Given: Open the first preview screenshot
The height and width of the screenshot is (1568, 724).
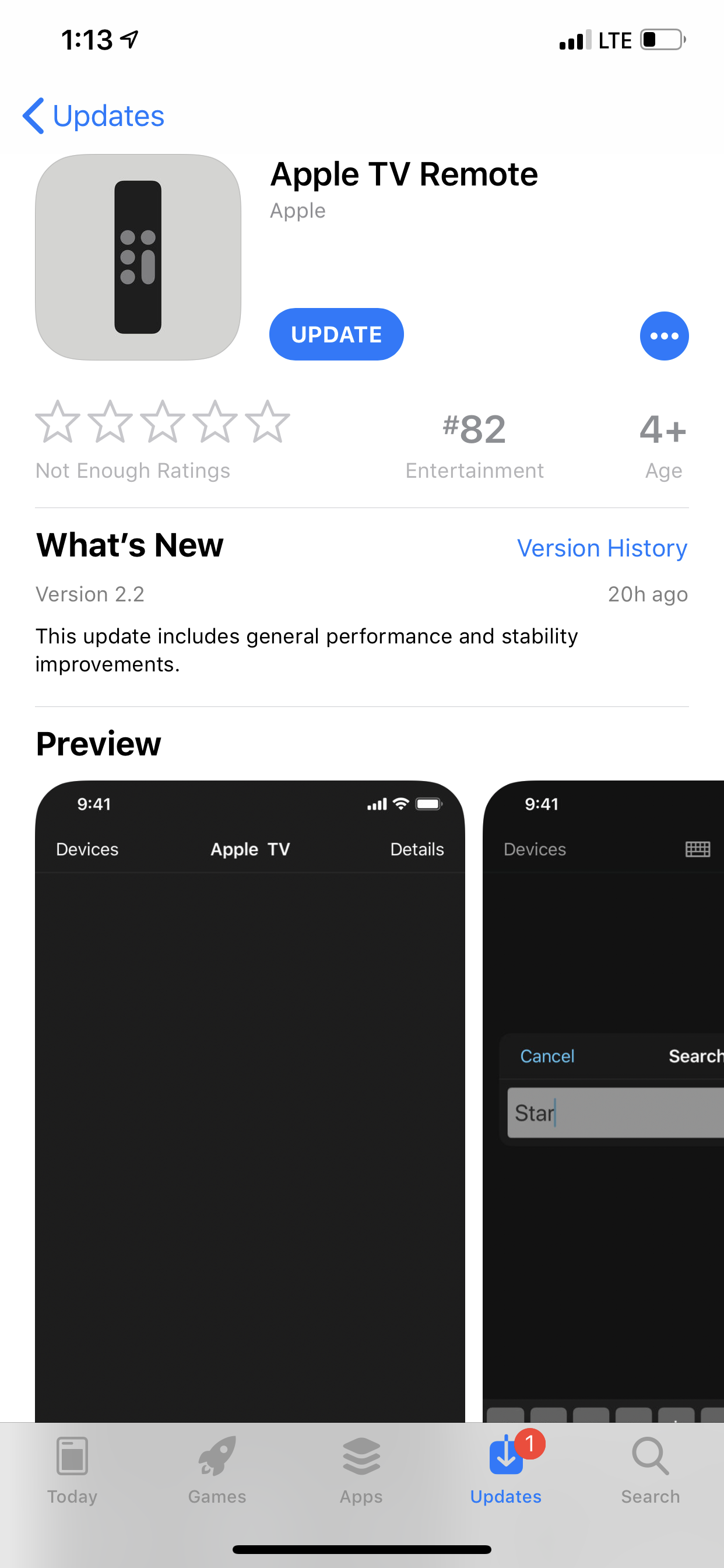Looking at the screenshot, I should point(249,1095).
